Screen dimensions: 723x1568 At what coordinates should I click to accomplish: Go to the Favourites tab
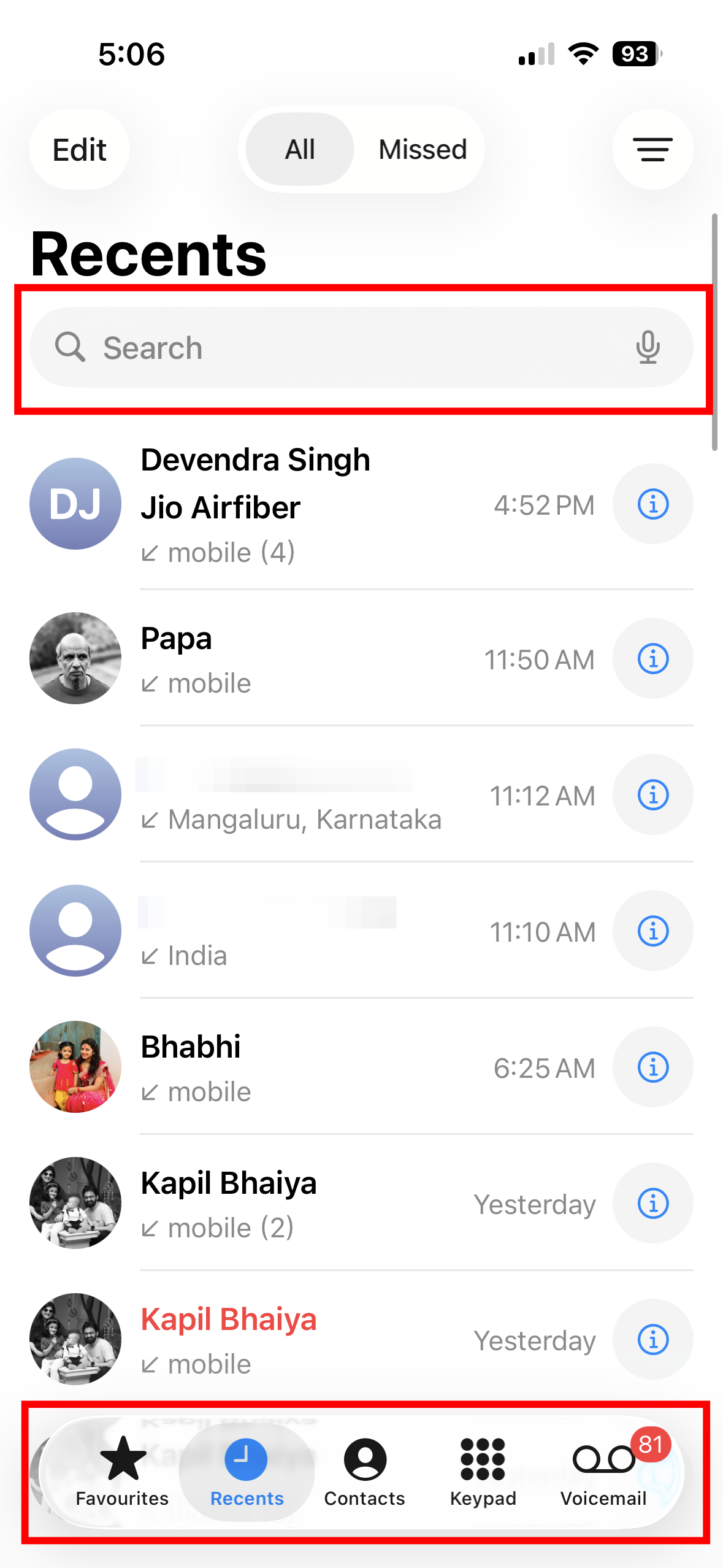click(122, 1471)
